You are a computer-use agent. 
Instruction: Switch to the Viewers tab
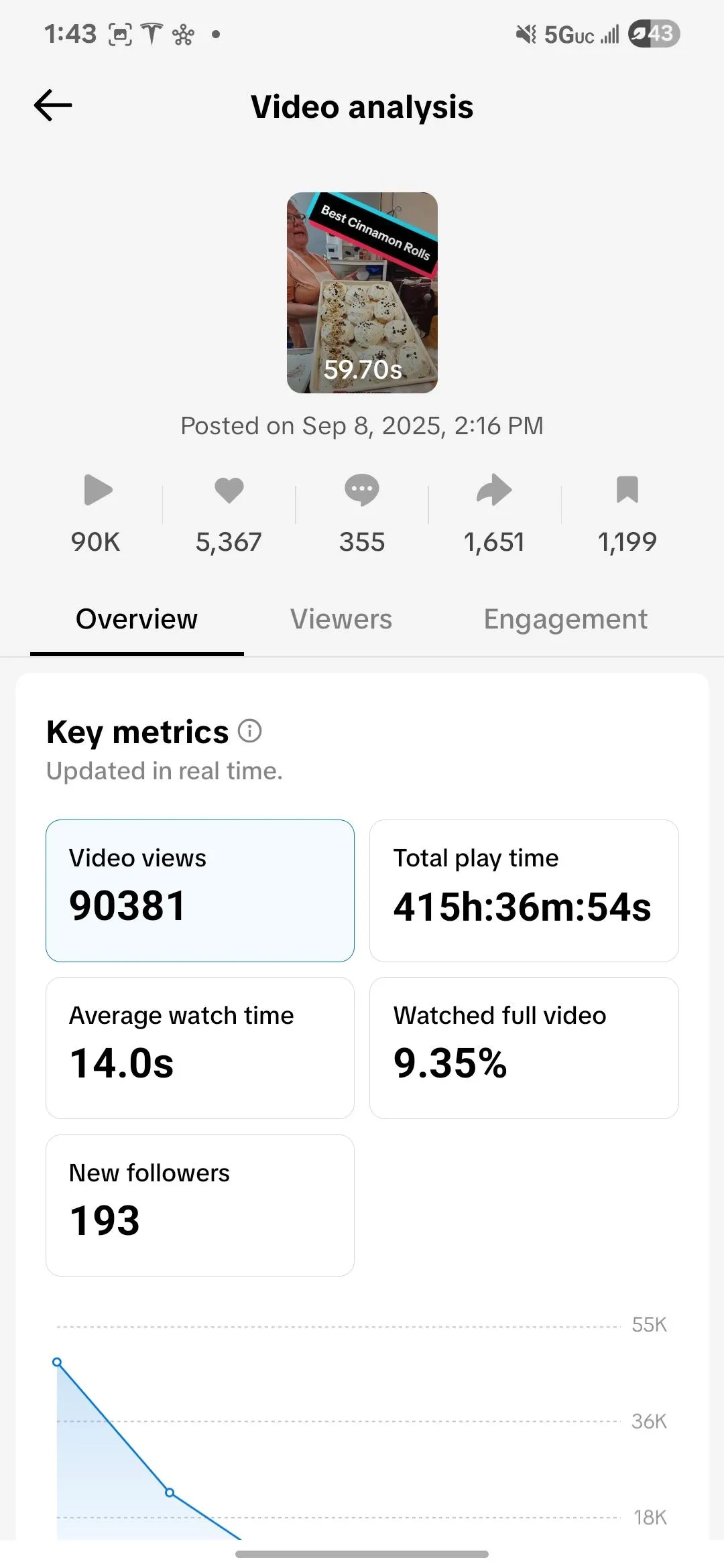click(x=341, y=619)
